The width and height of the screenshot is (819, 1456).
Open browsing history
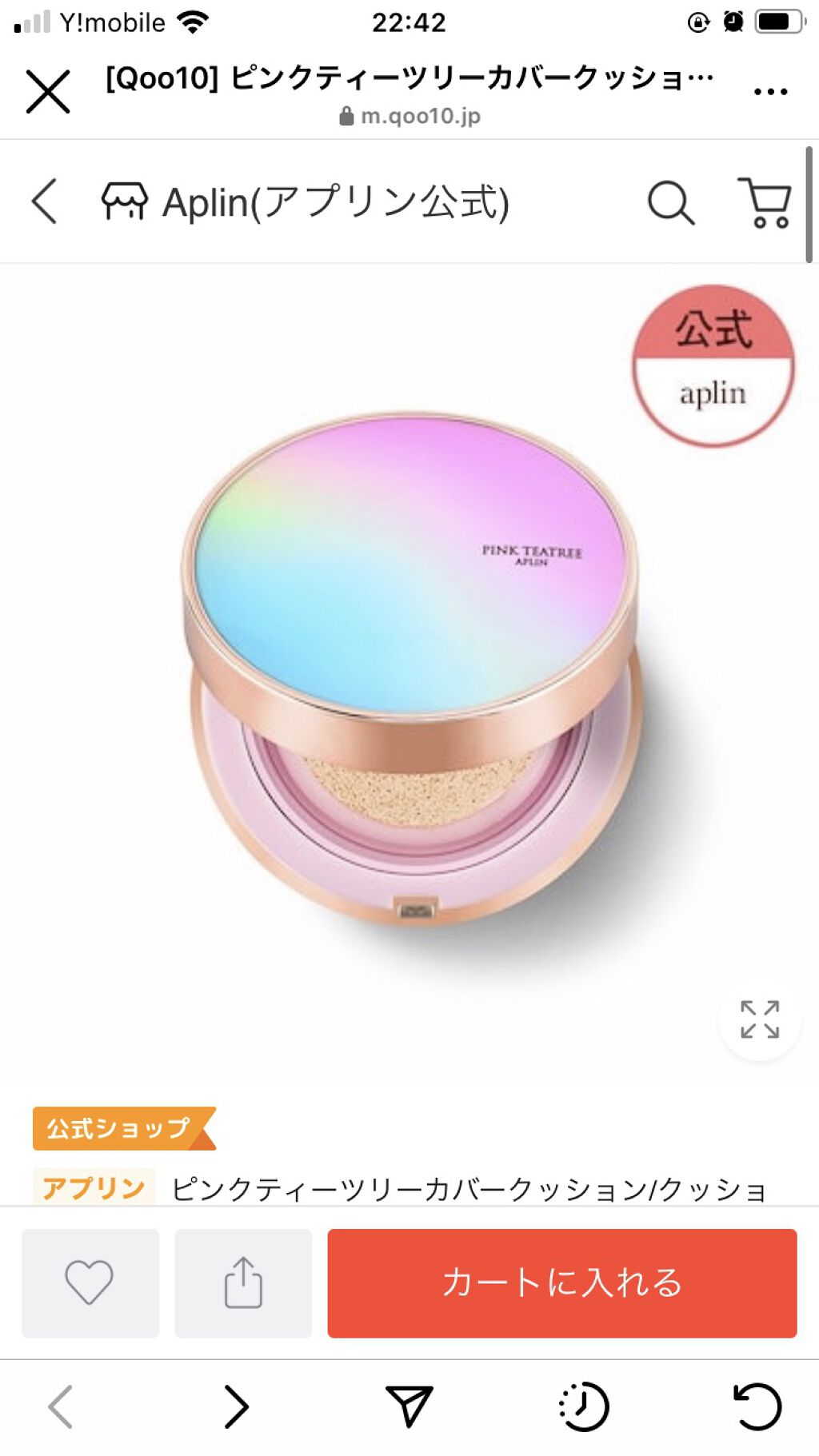pyautogui.click(x=584, y=1406)
